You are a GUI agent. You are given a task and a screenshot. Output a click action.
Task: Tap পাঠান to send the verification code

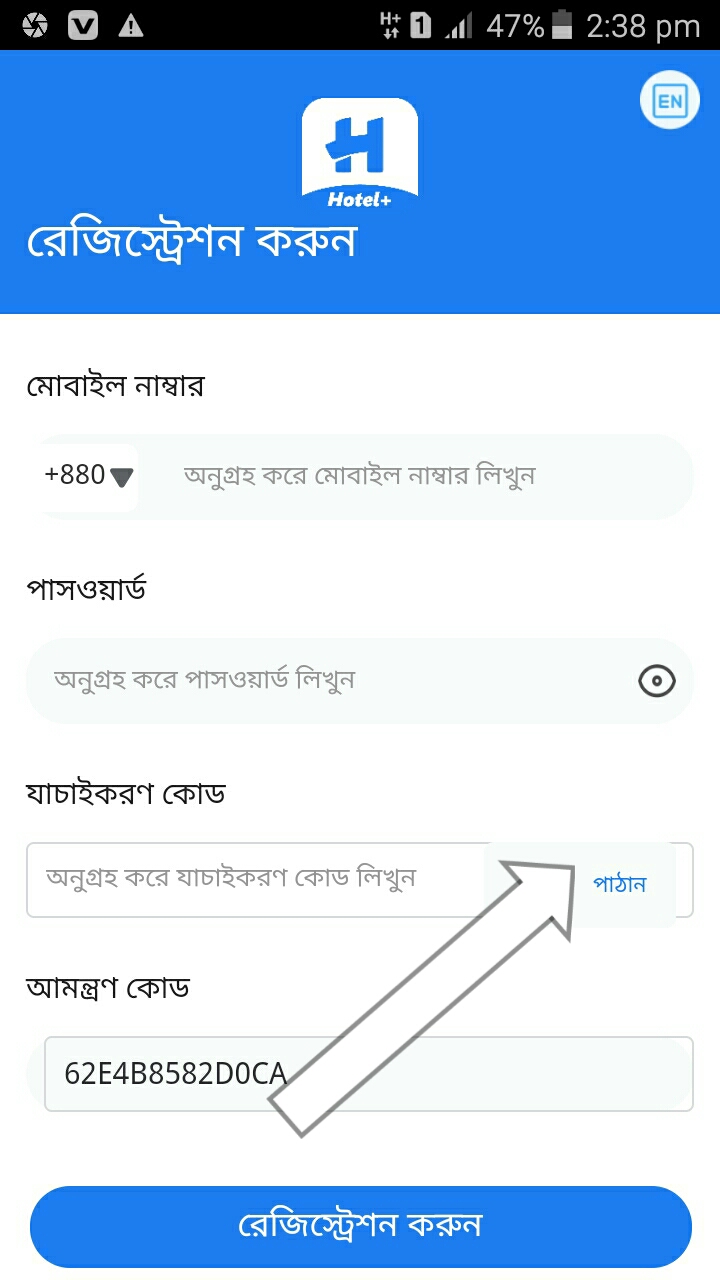(620, 884)
